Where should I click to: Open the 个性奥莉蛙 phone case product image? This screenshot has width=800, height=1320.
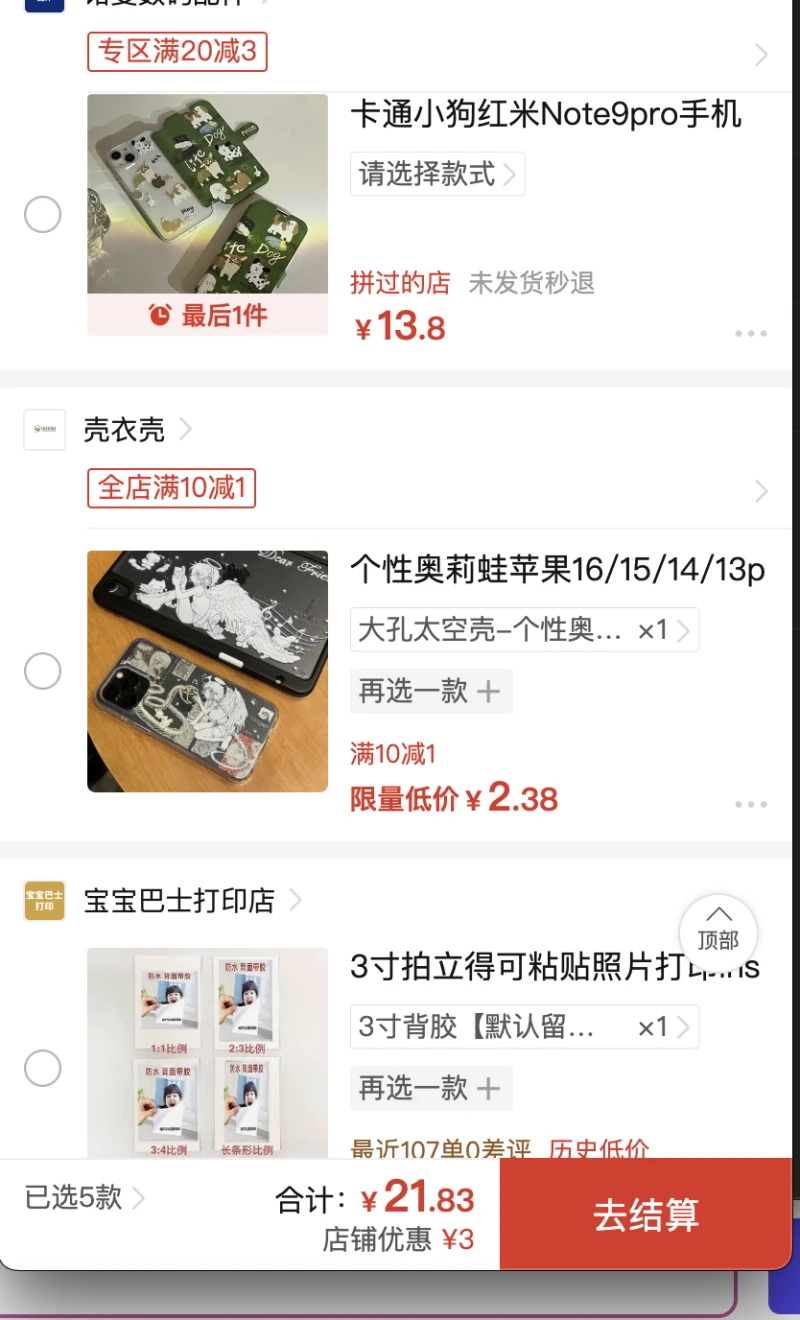coord(207,671)
